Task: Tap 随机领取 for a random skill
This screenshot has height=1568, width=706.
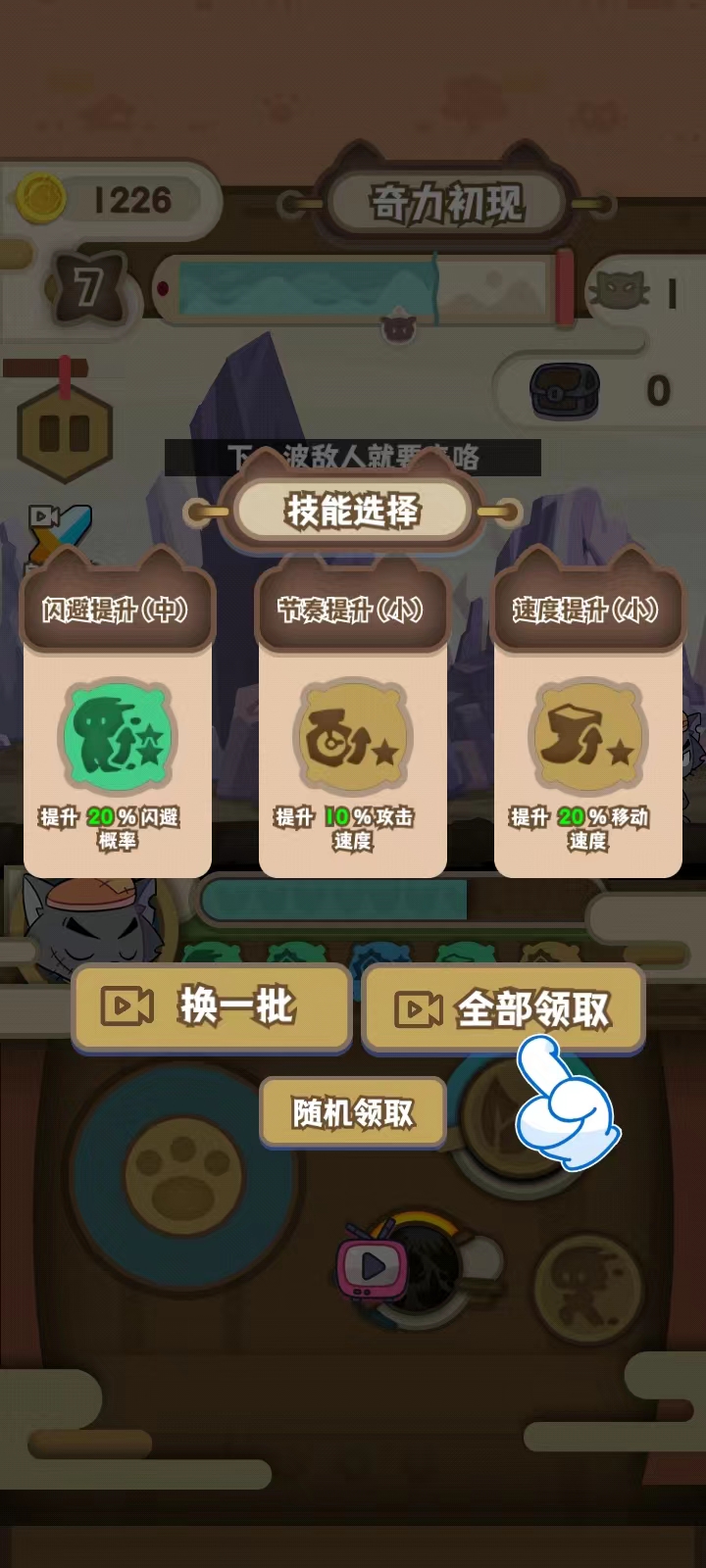Action: click(353, 1113)
